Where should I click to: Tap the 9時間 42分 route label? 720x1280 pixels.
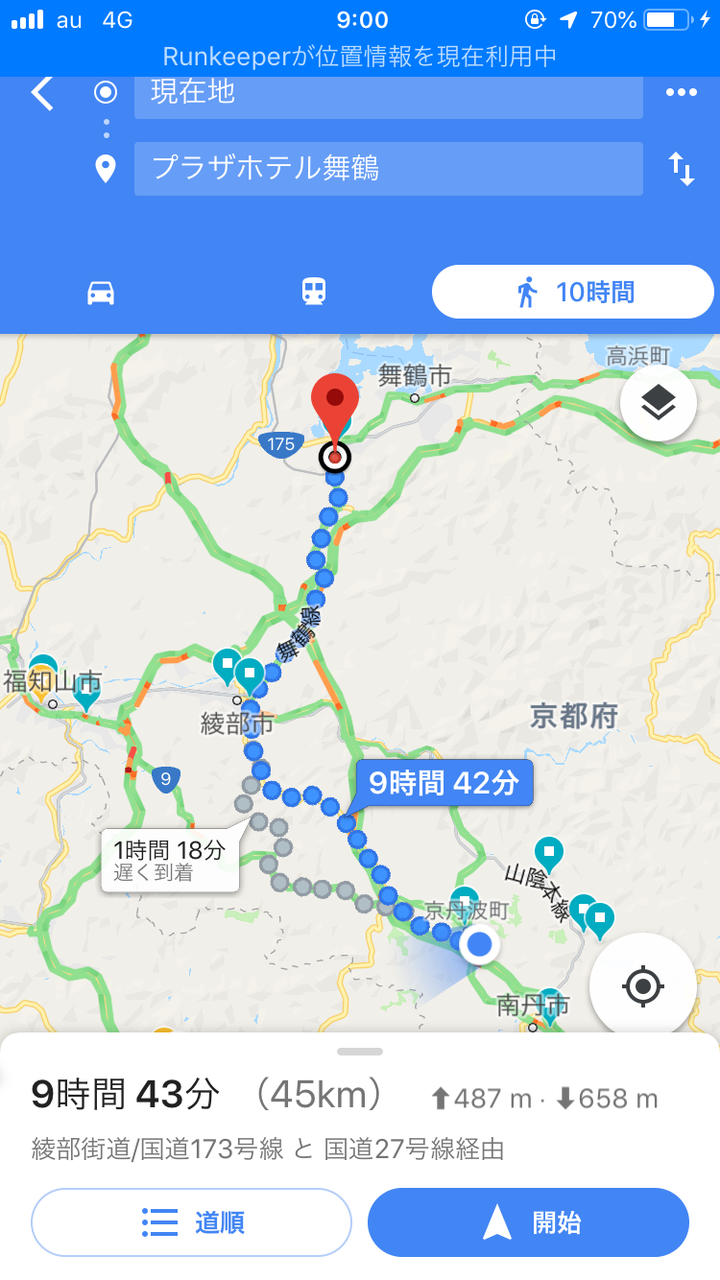click(x=443, y=783)
